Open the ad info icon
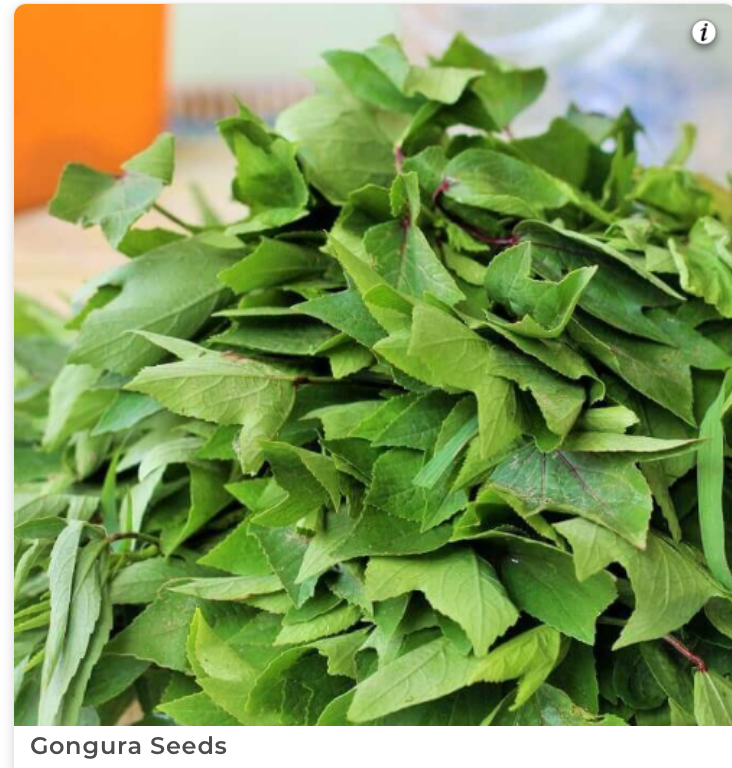This screenshot has height=768, width=732. (704, 33)
